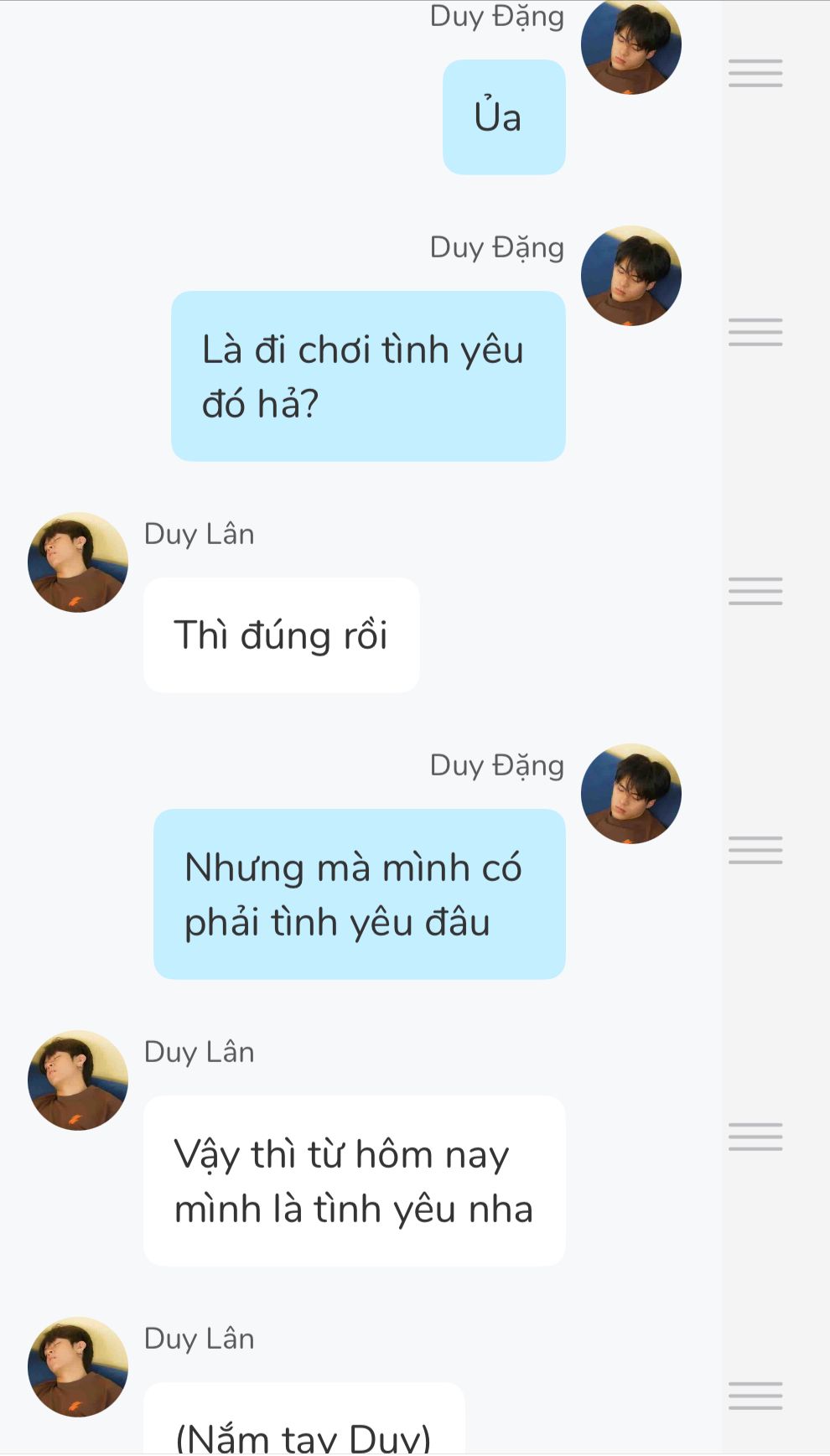Tap the handle beside "Vậy thì từ hôm nay" message
The width and height of the screenshot is (830, 1456).
coord(755,1137)
